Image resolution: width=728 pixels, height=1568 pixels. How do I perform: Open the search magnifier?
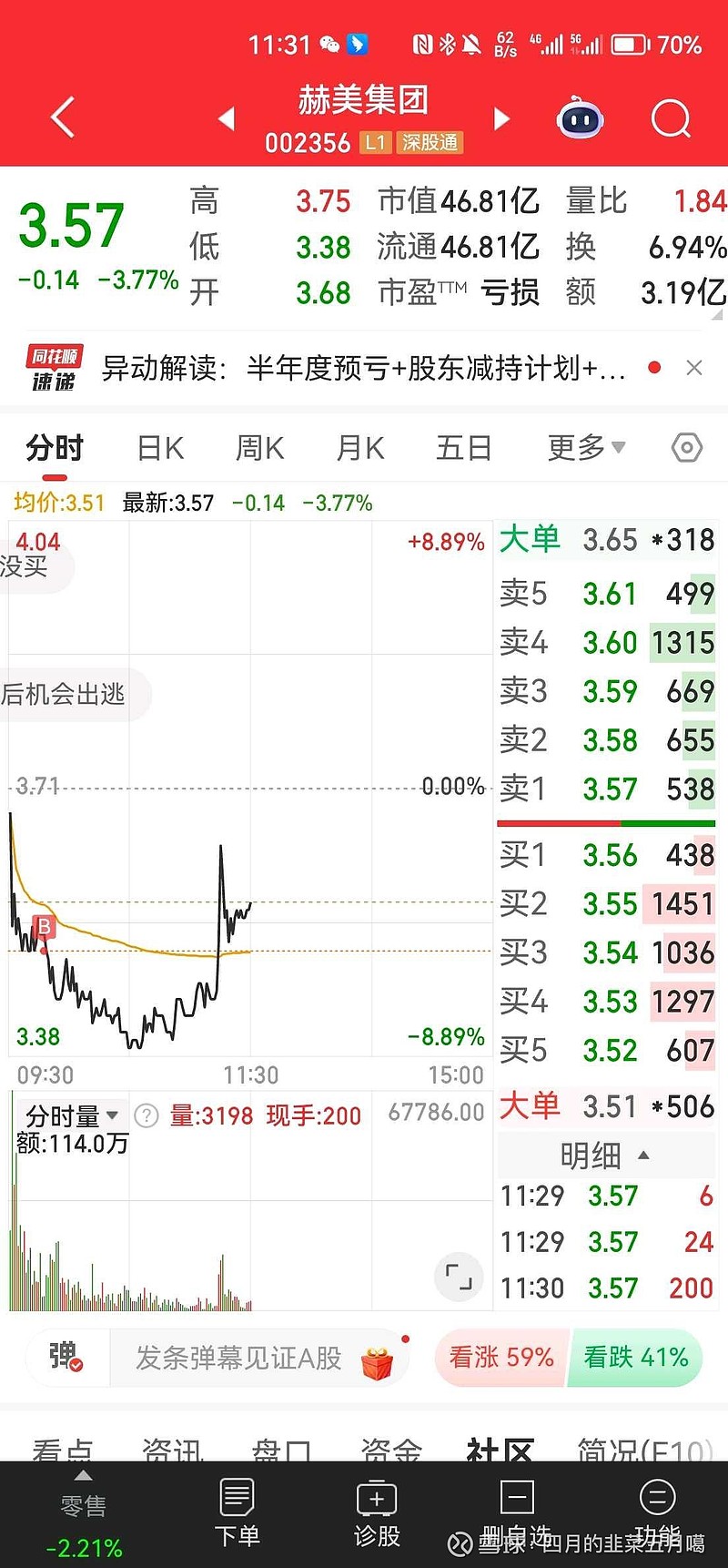coord(672,118)
